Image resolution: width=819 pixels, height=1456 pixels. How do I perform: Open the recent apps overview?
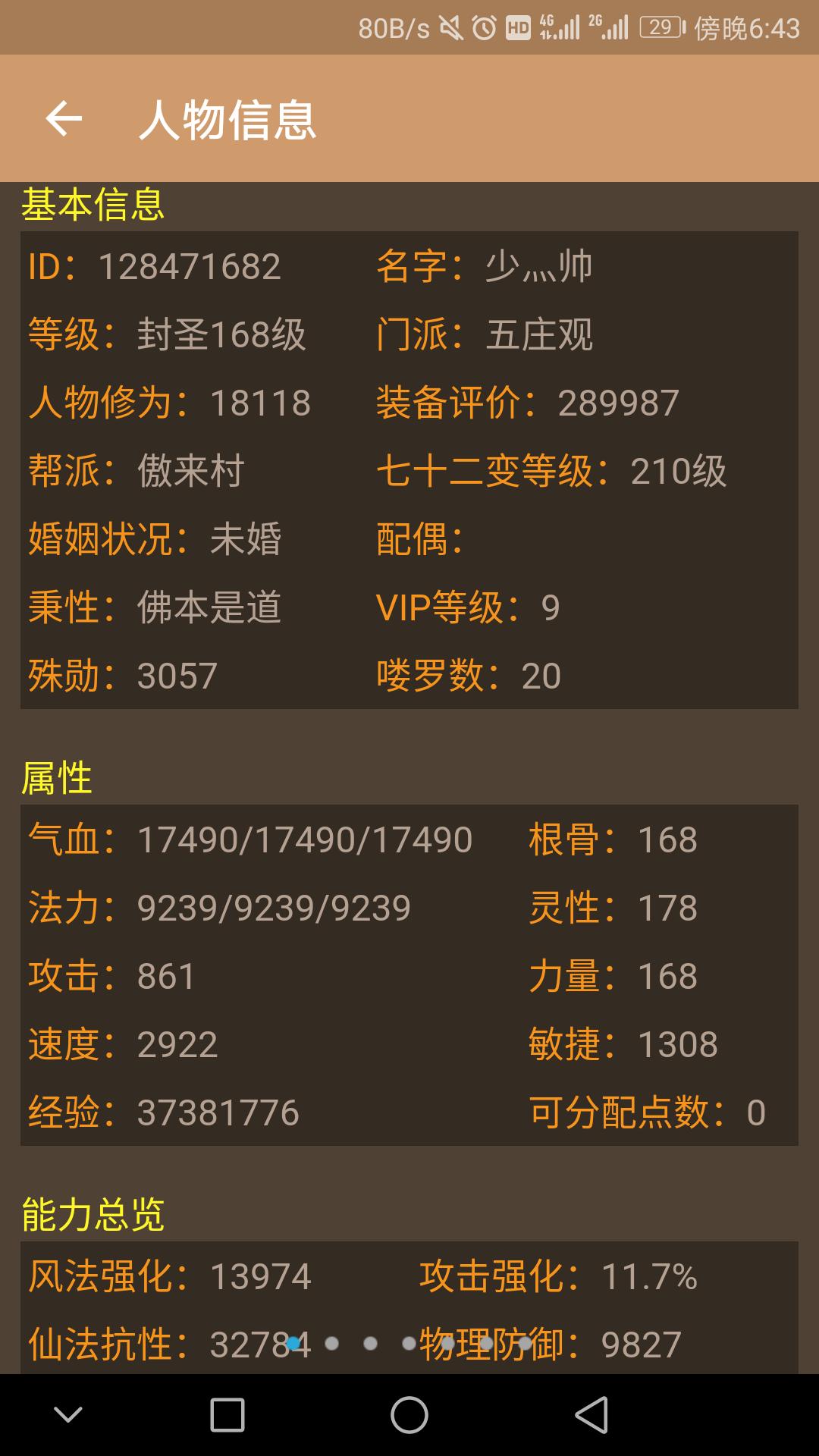[x=227, y=1415]
